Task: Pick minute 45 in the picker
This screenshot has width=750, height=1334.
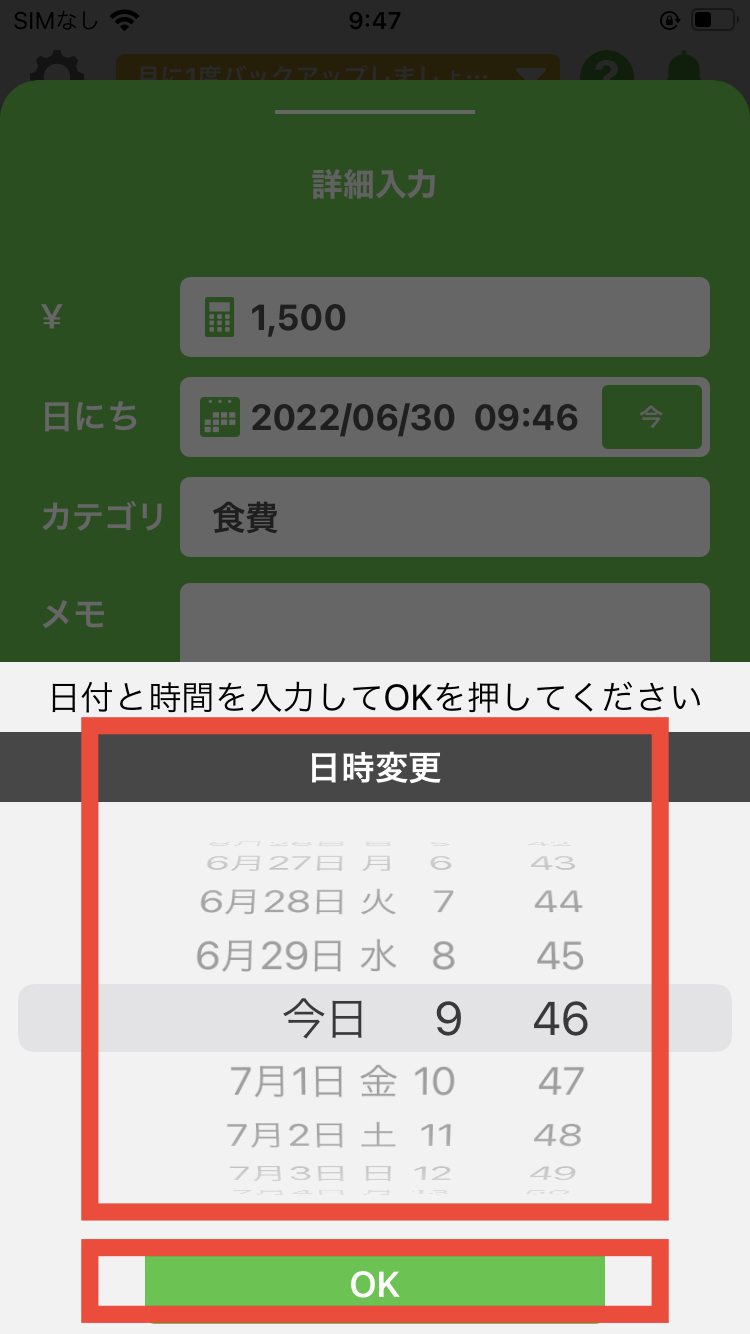Action: [x=560, y=956]
